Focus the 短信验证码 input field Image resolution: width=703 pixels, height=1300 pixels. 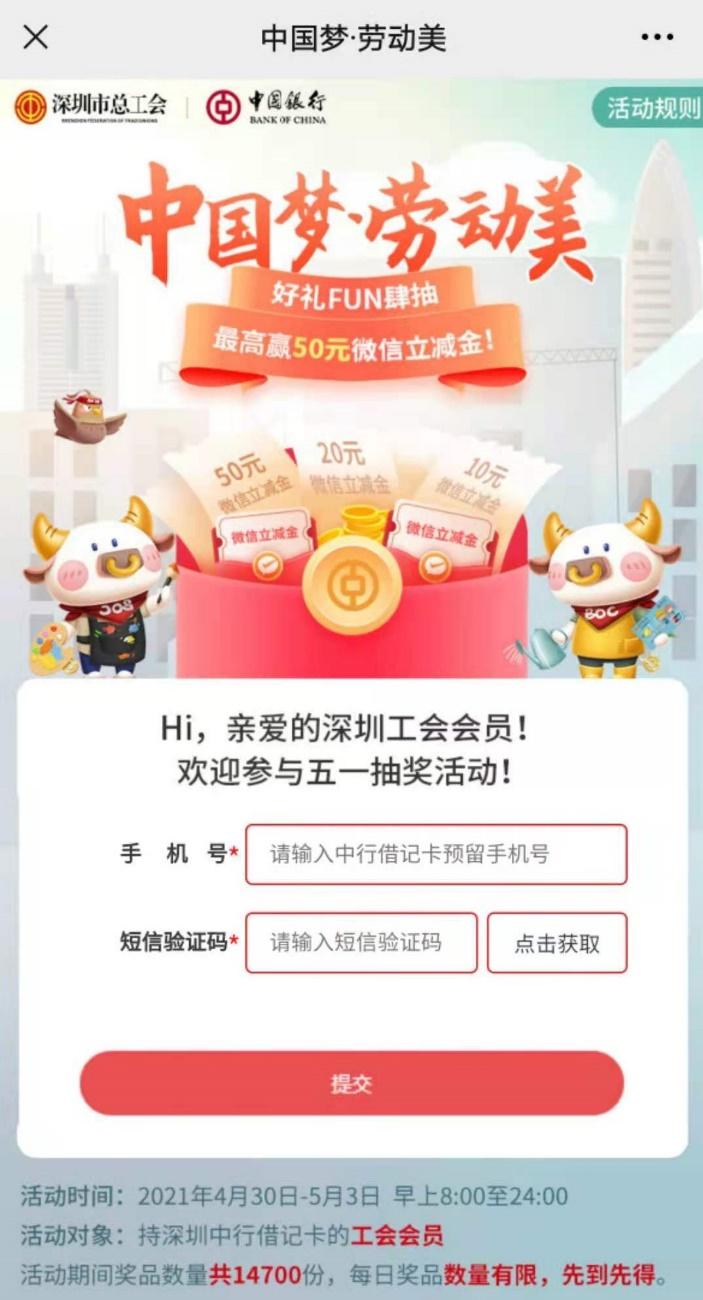click(x=361, y=942)
